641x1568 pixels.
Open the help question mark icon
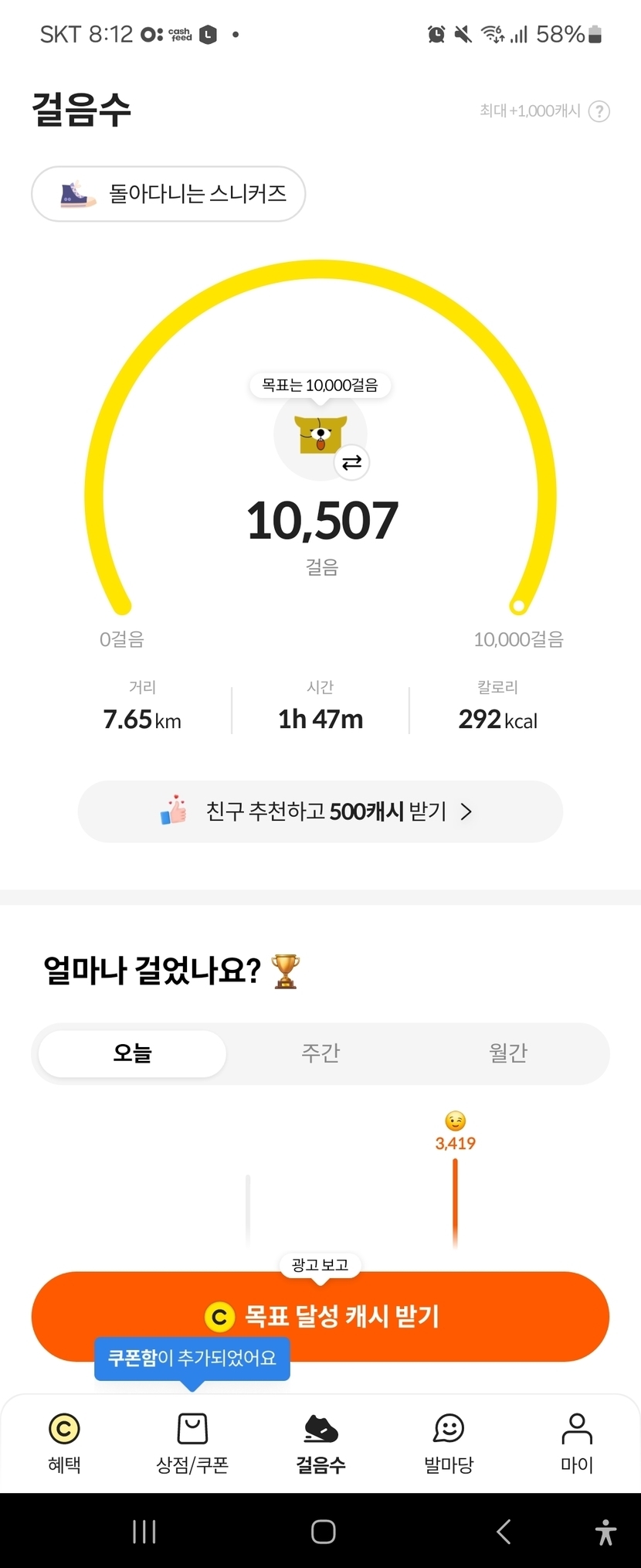point(599,111)
